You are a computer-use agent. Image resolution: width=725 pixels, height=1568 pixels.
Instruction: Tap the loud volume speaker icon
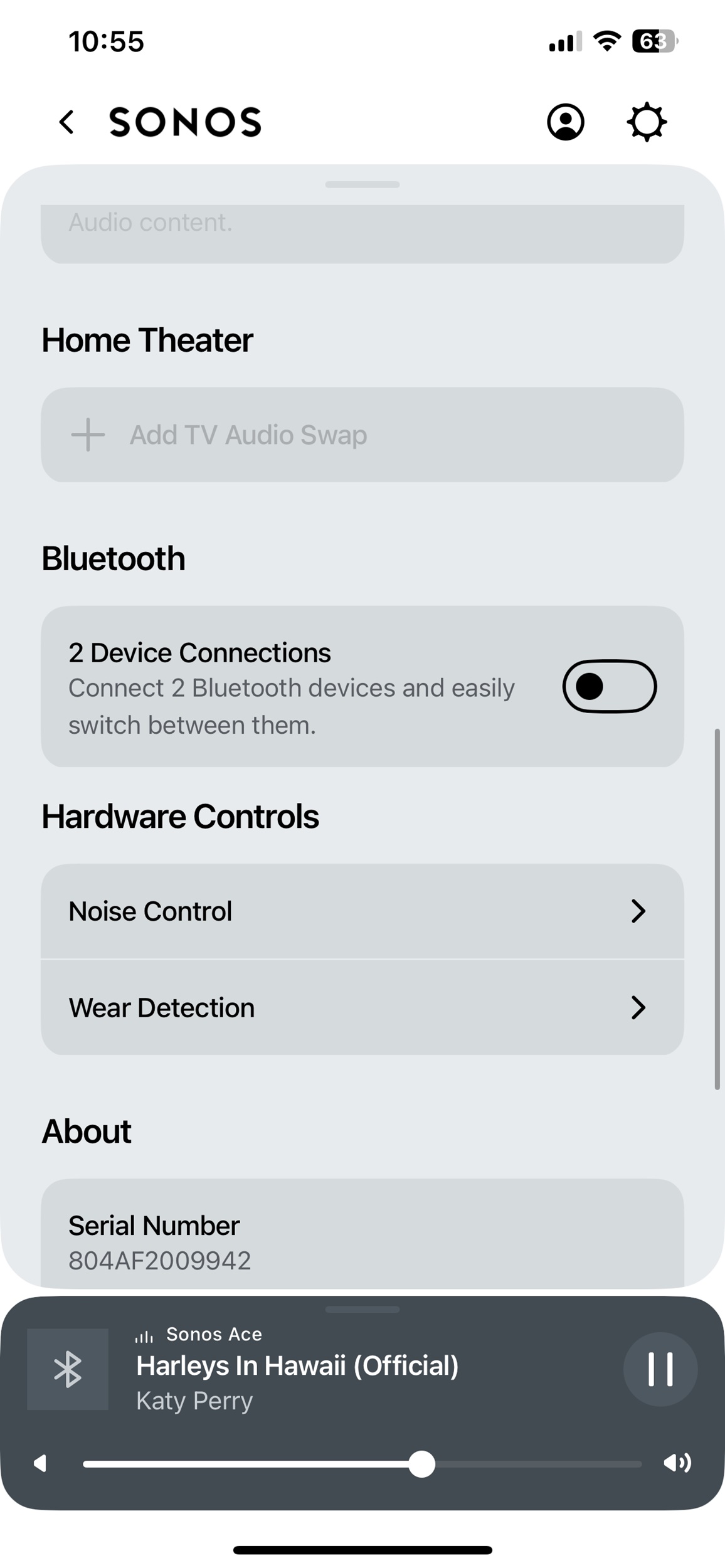click(x=677, y=1463)
